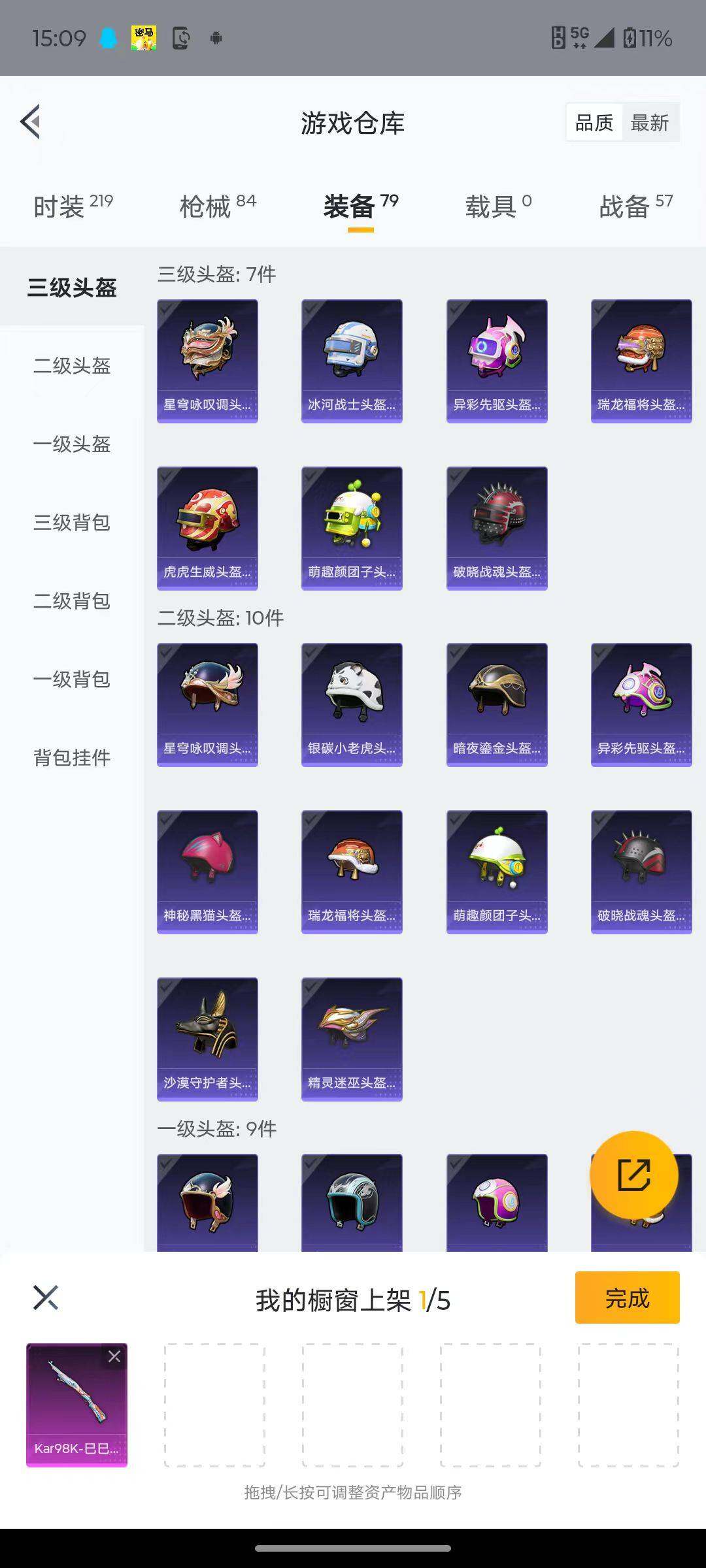Screen dimensions: 706x1568
Task: Switch to the 时装 tab
Action: pos(73,206)
